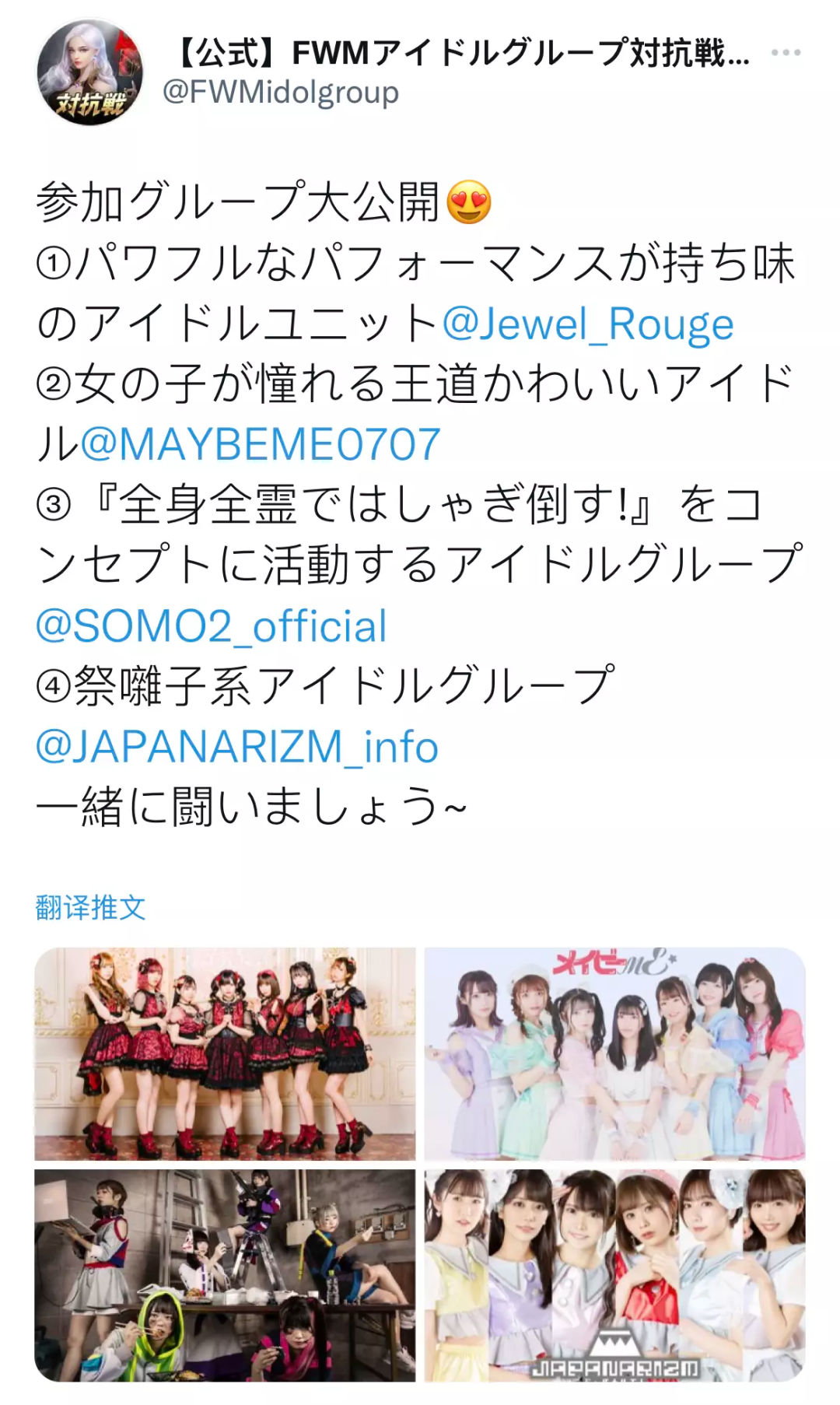Open the @MAYBEME0707 mention link
Screen dimensions: 840x1405
click(x=261, y=444)
